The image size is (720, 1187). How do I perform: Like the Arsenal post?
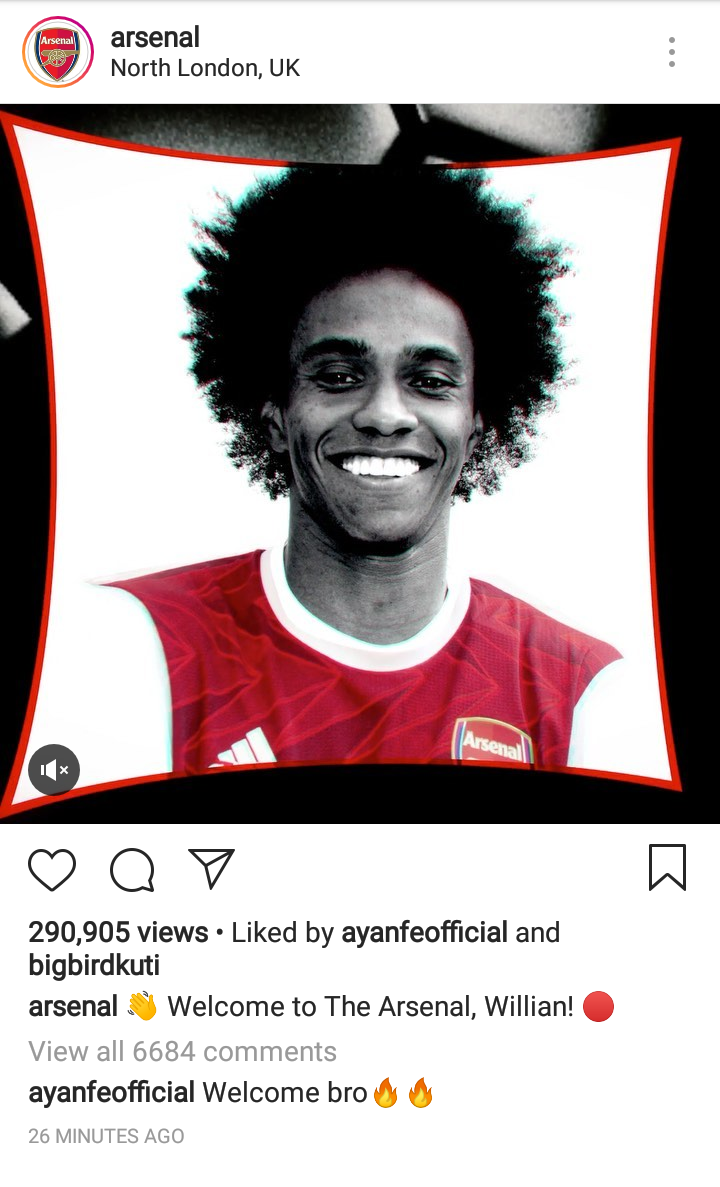pos(52,869)
